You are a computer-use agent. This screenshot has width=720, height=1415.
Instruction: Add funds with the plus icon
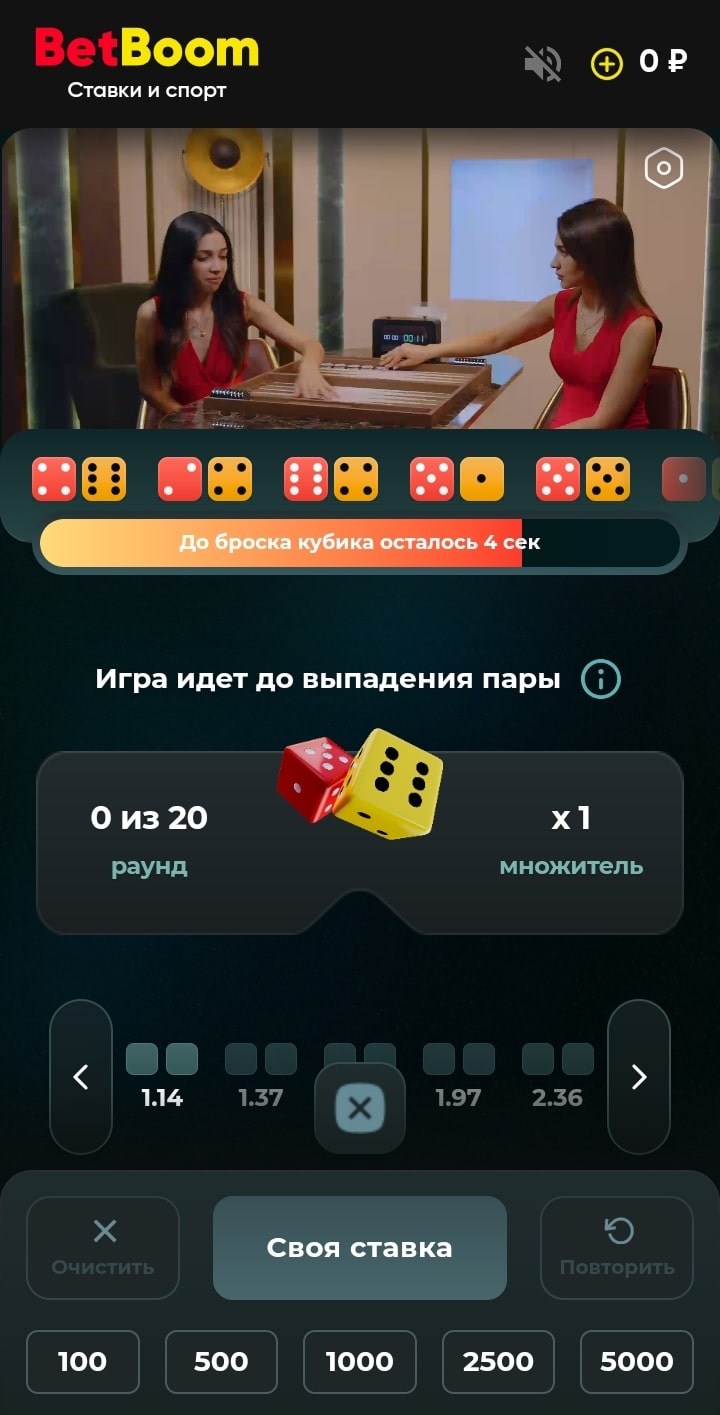pyautogui.click(x=606, y=65)
